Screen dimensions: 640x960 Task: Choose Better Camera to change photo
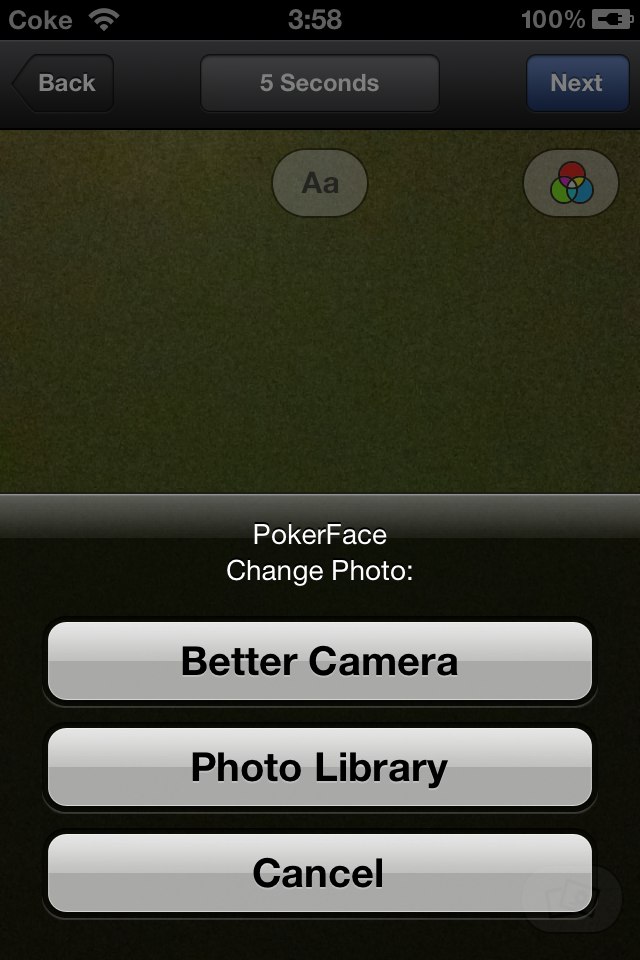tap(320, 661)
